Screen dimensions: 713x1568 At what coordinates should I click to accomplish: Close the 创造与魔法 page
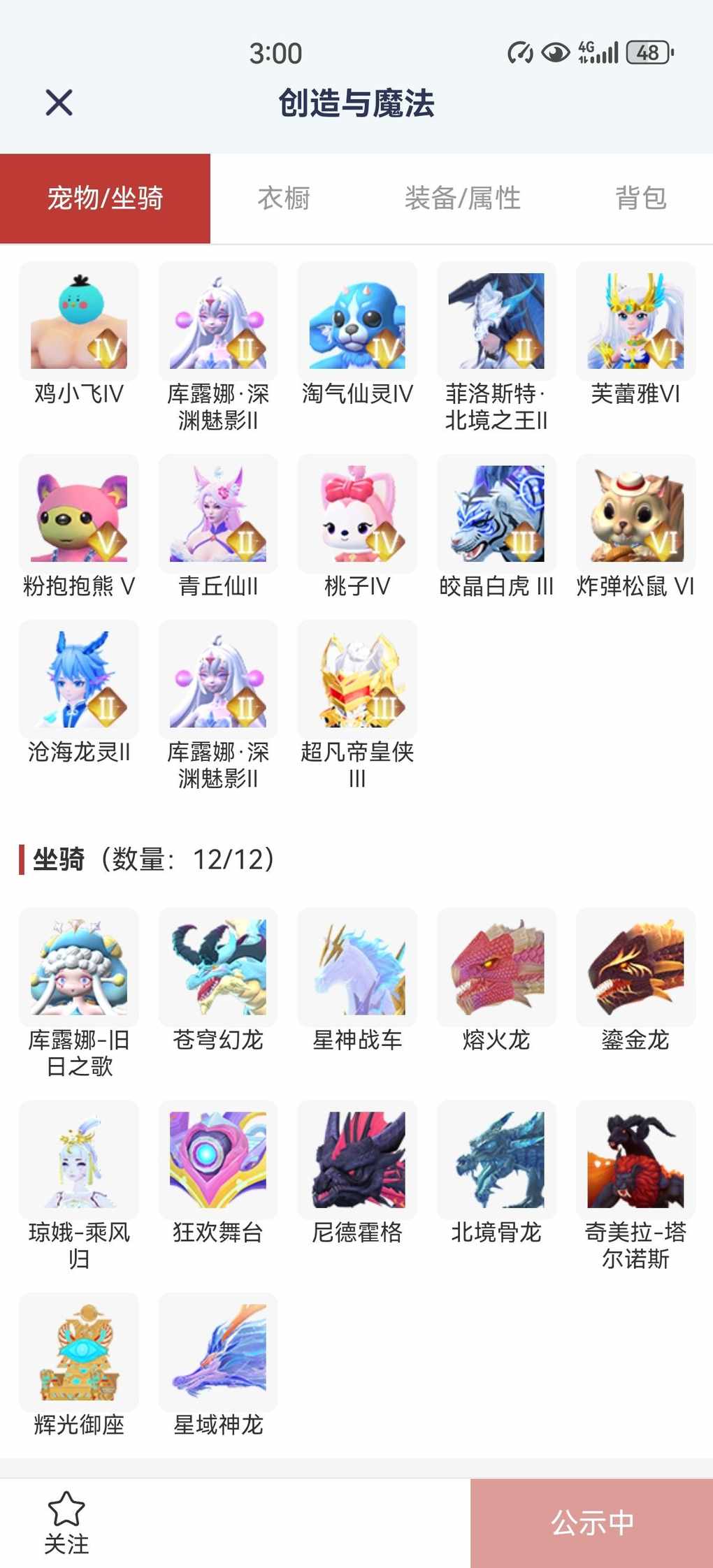(x=59, y=103)
